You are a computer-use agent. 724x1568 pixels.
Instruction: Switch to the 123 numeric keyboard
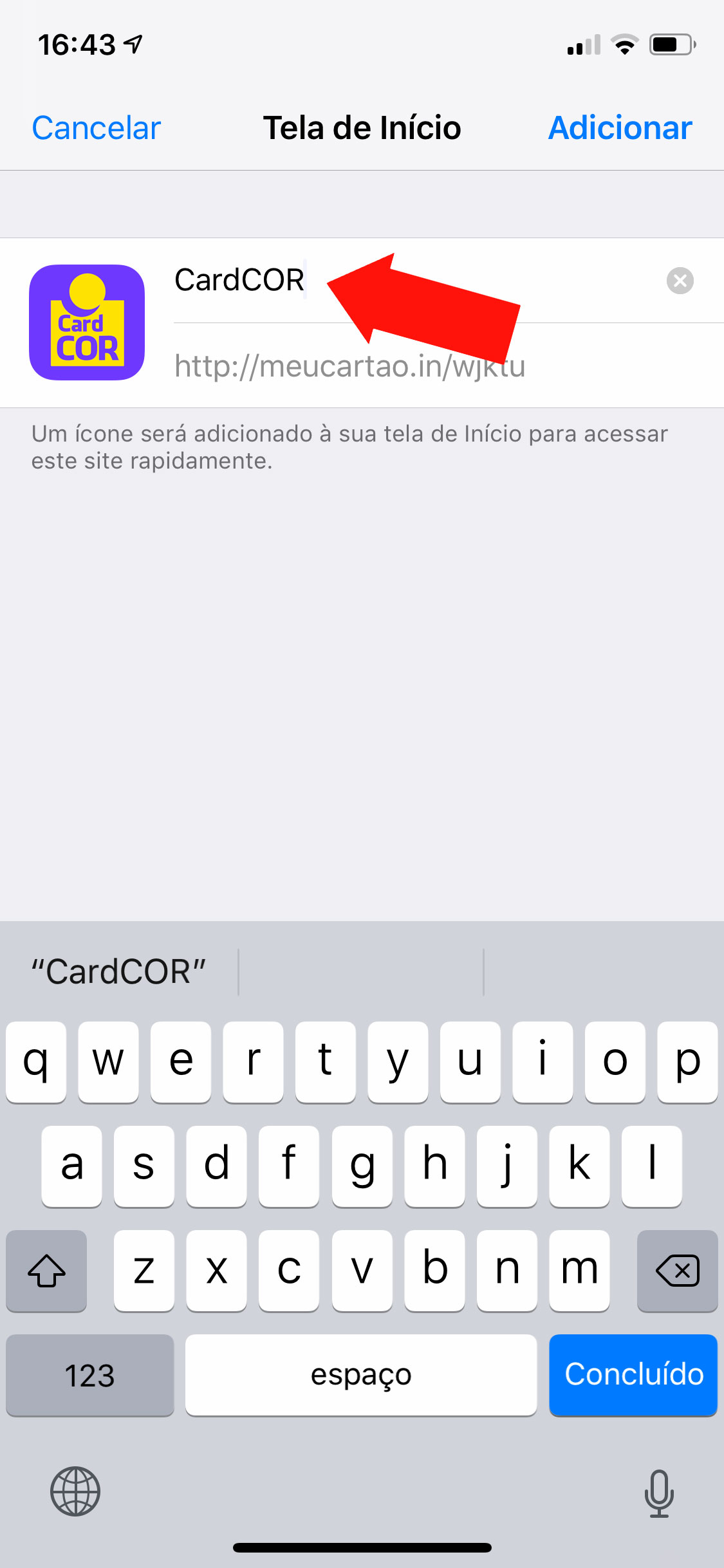pos(90,1374)
